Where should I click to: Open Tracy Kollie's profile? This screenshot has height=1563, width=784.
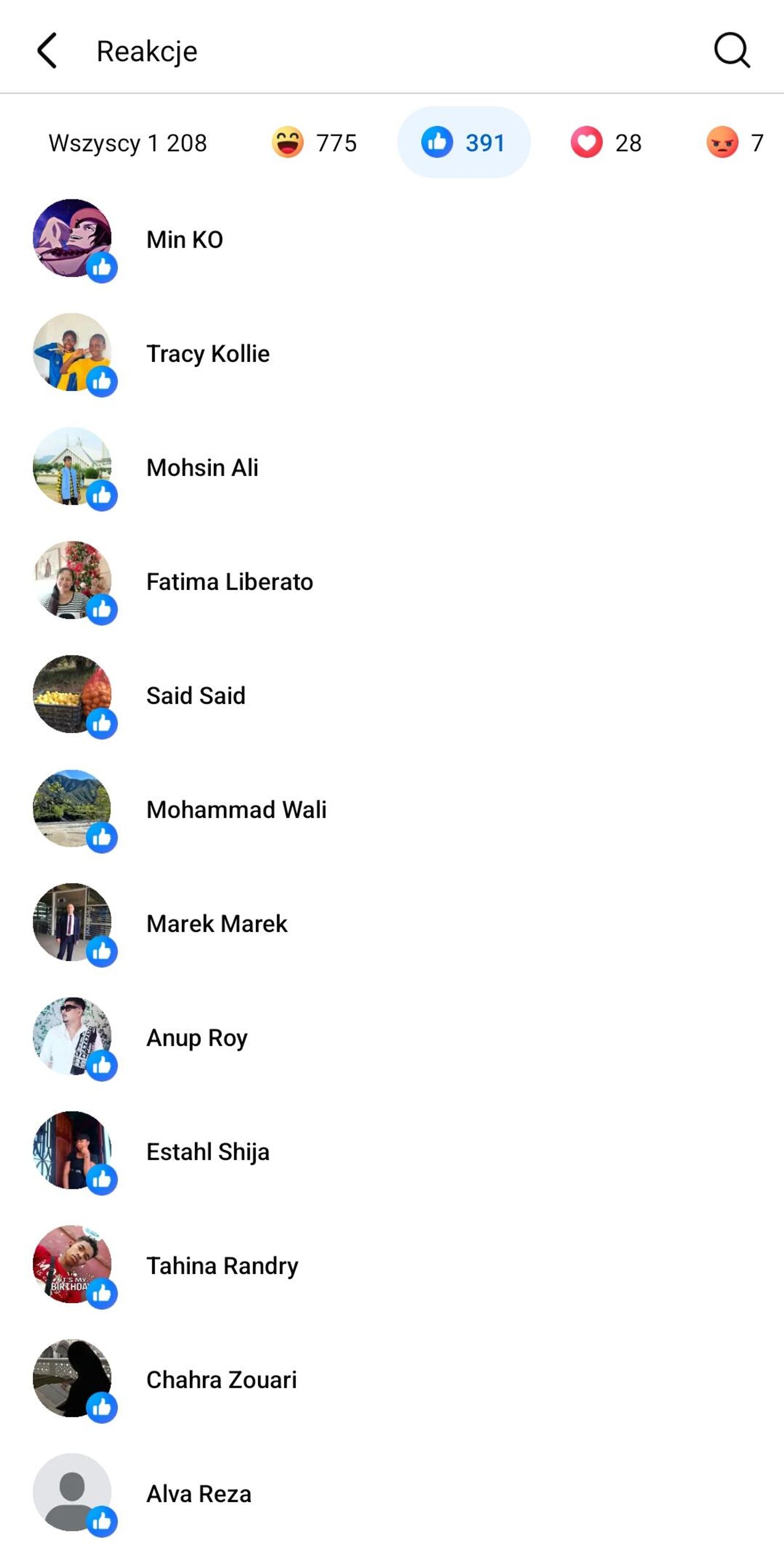coord(208,354)
